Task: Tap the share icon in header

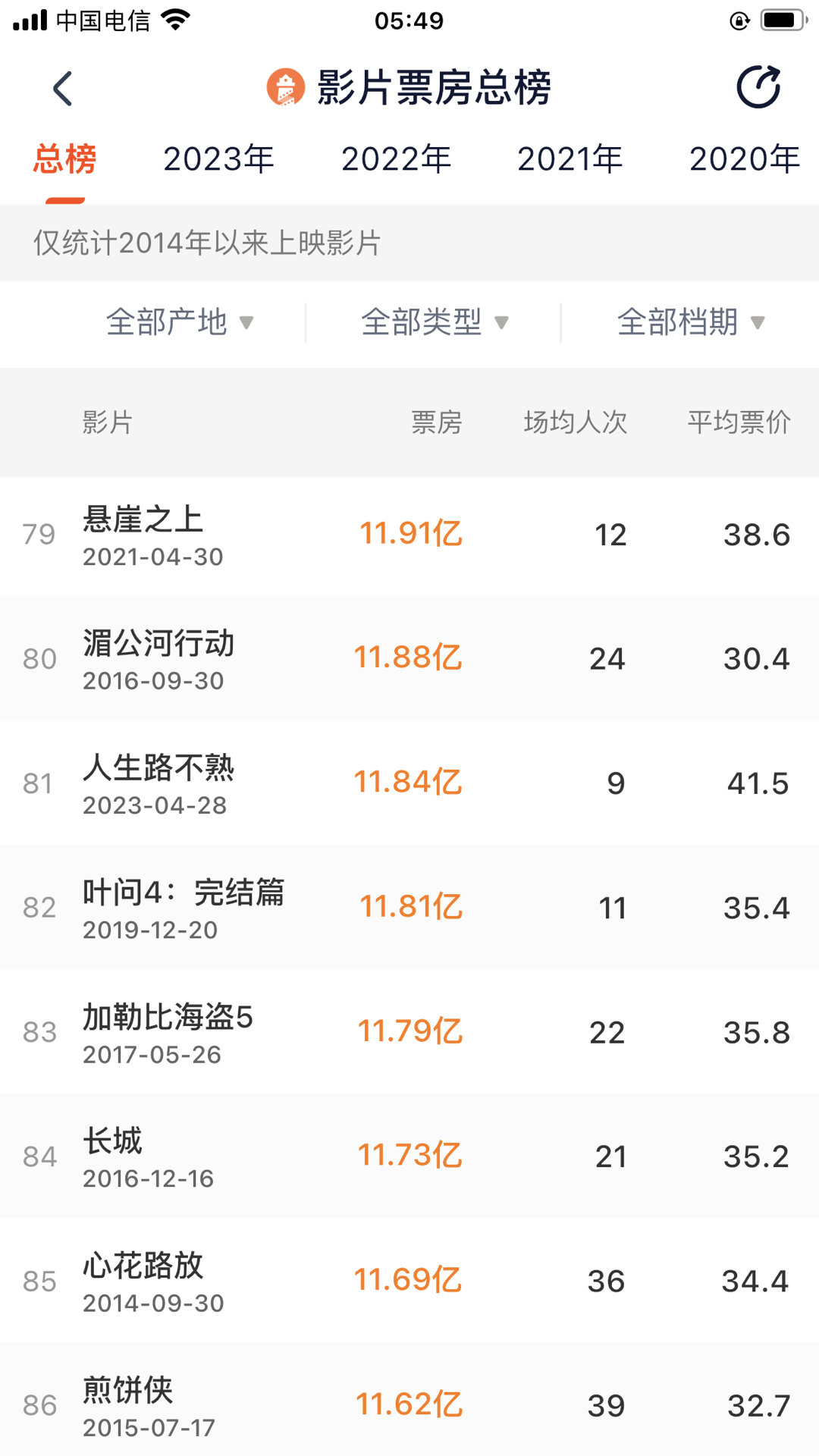Action: [759, 87]
